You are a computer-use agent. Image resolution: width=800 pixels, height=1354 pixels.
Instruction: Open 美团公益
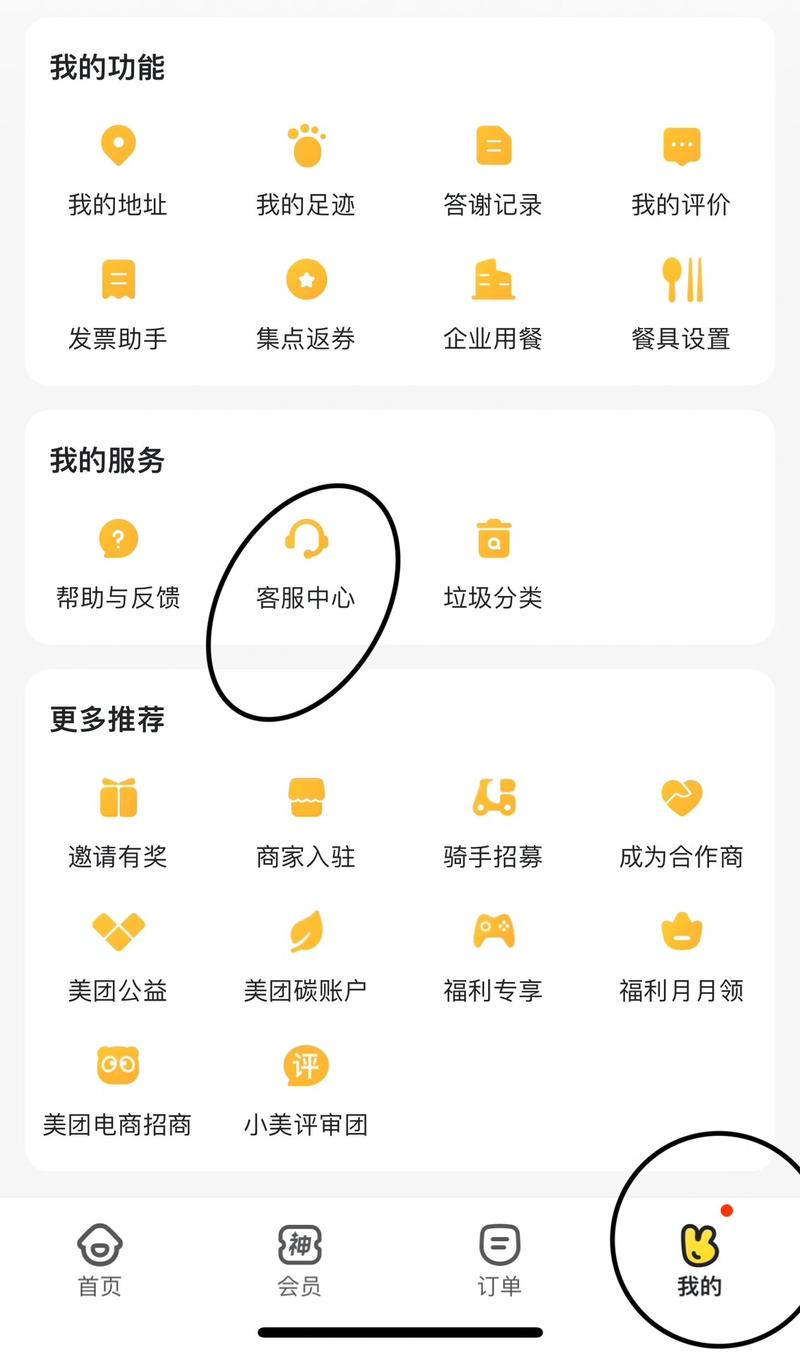(118, 956)
